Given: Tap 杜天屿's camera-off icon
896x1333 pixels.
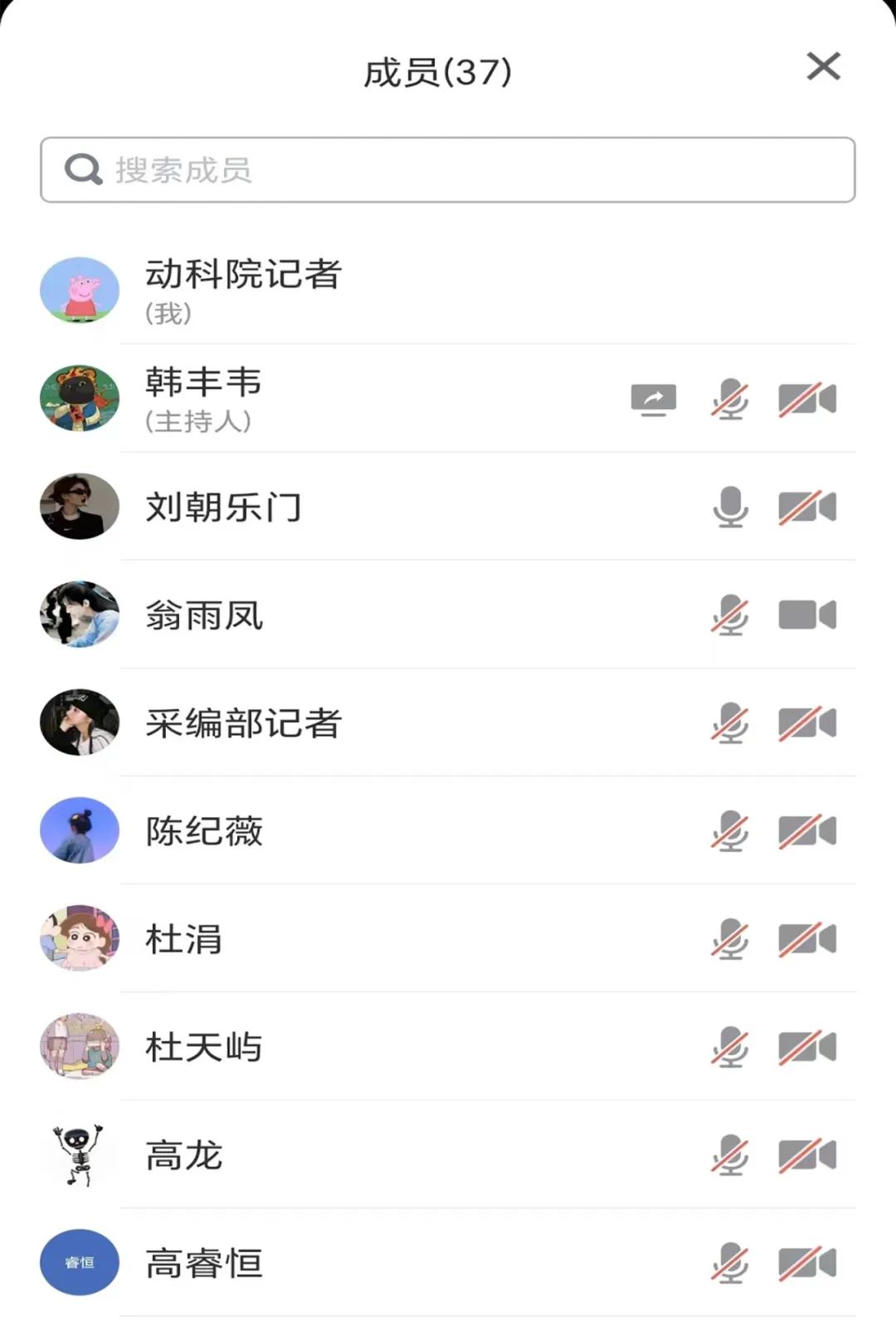Looking at the screenshot, I should (807, 1047).
